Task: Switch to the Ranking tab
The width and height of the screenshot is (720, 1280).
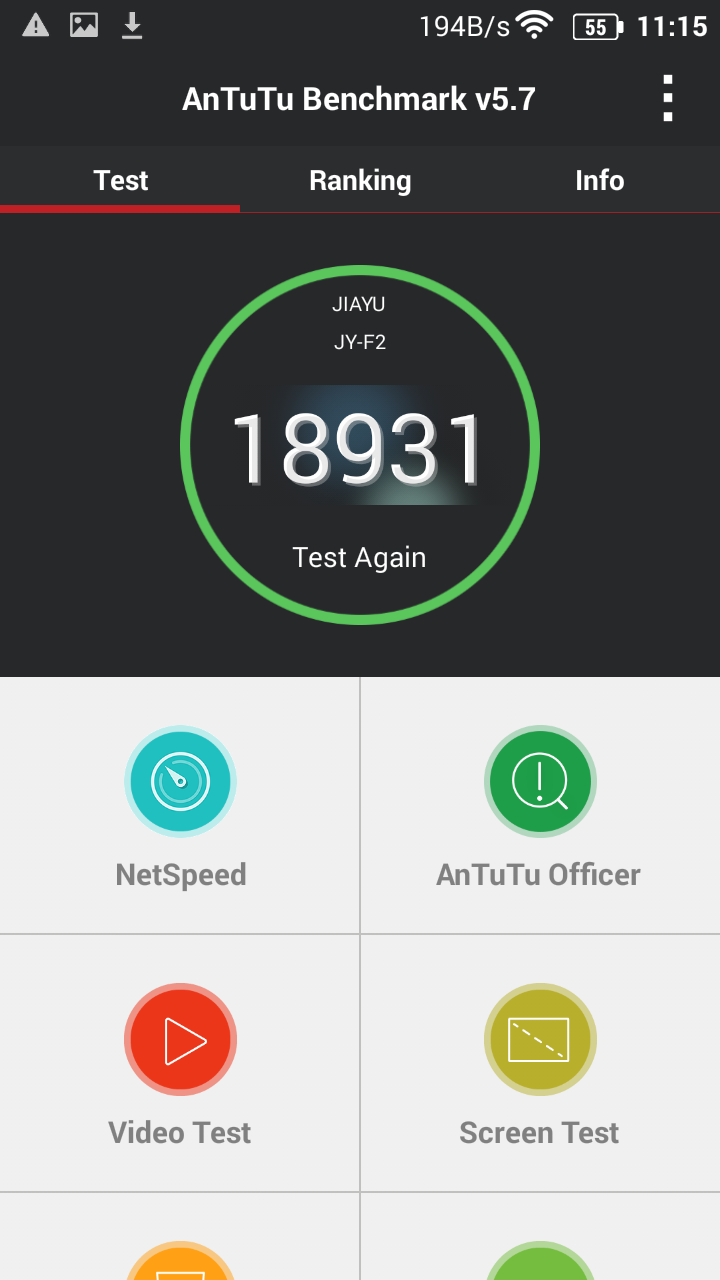Action: point(360,180)
